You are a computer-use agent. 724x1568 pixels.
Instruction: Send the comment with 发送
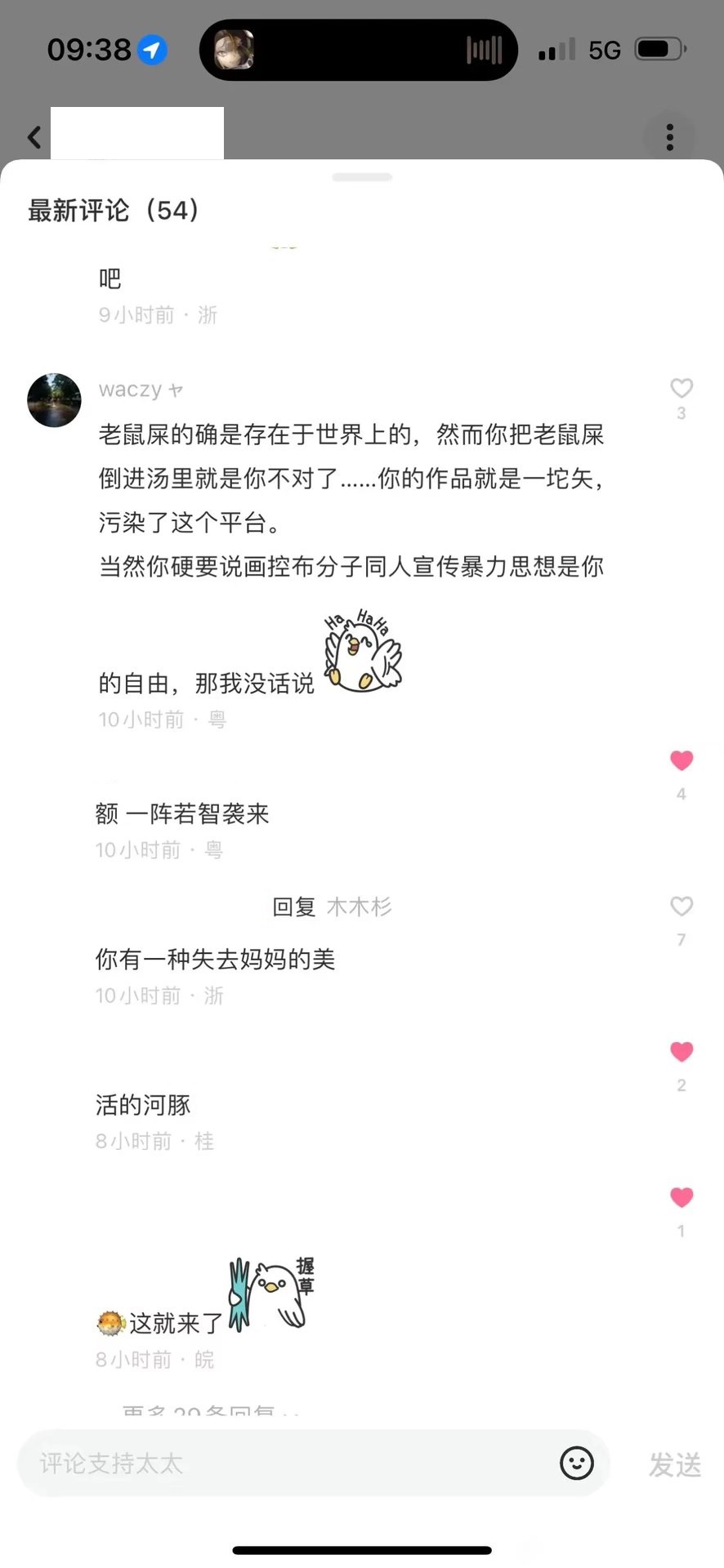click(x=674, y=1464)
